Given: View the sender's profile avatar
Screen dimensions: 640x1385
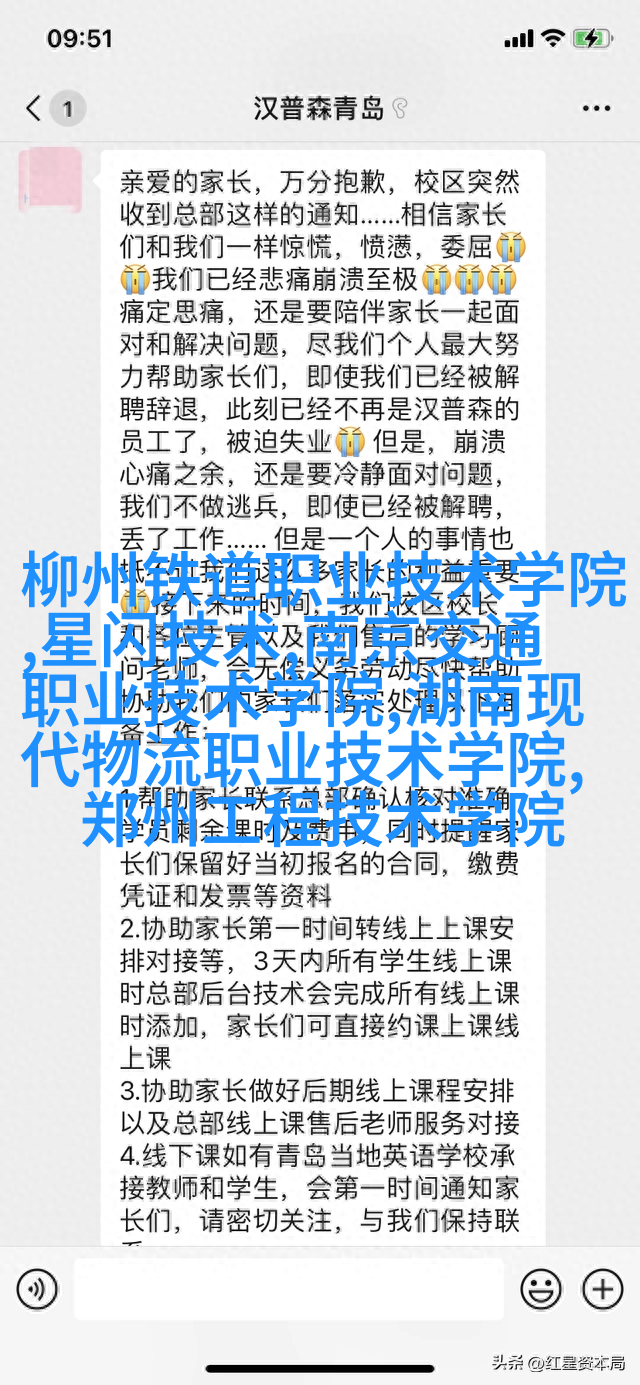Looking at the screenshot, I should pyautogui.click(x=52, y=180).
